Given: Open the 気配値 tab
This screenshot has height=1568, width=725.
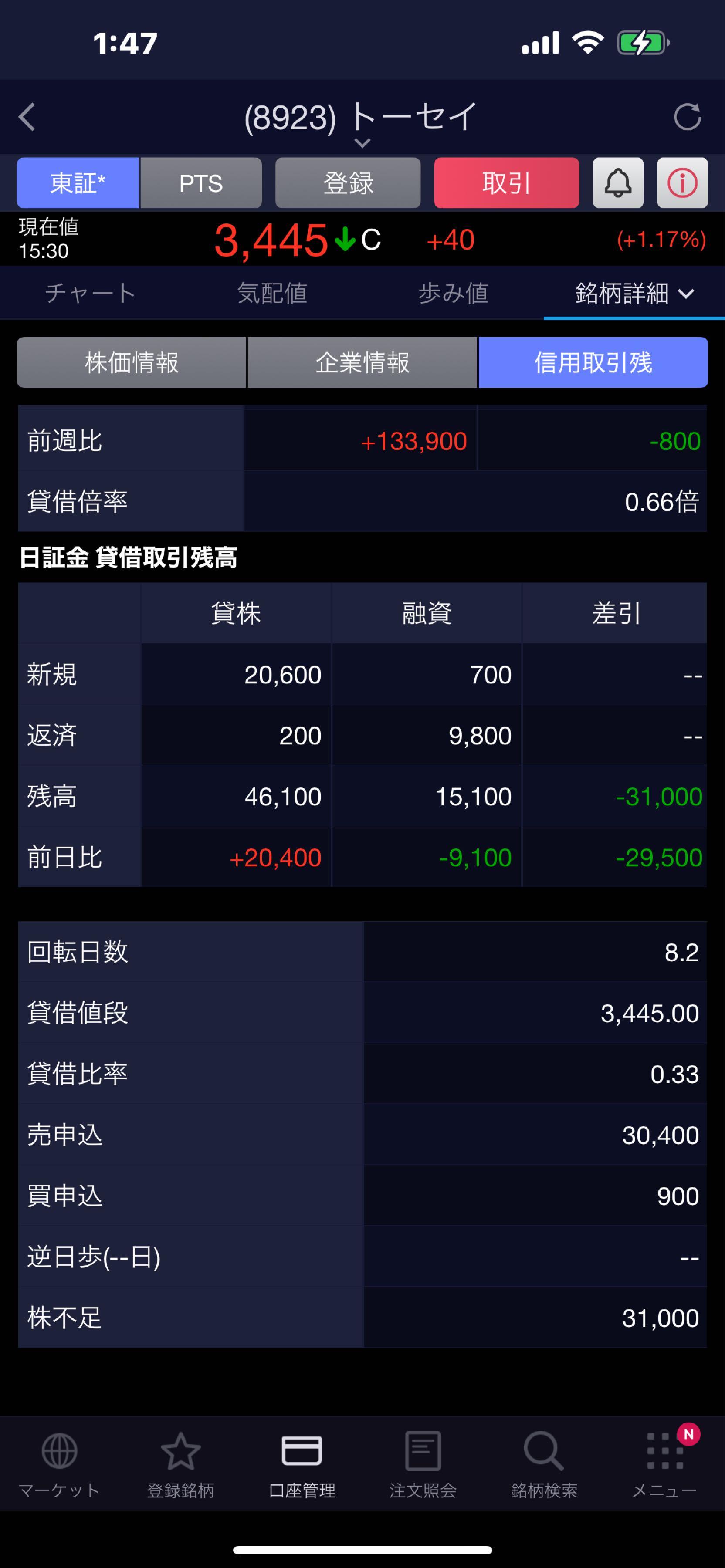Looking at the screenshot, I should coord(271,294).
